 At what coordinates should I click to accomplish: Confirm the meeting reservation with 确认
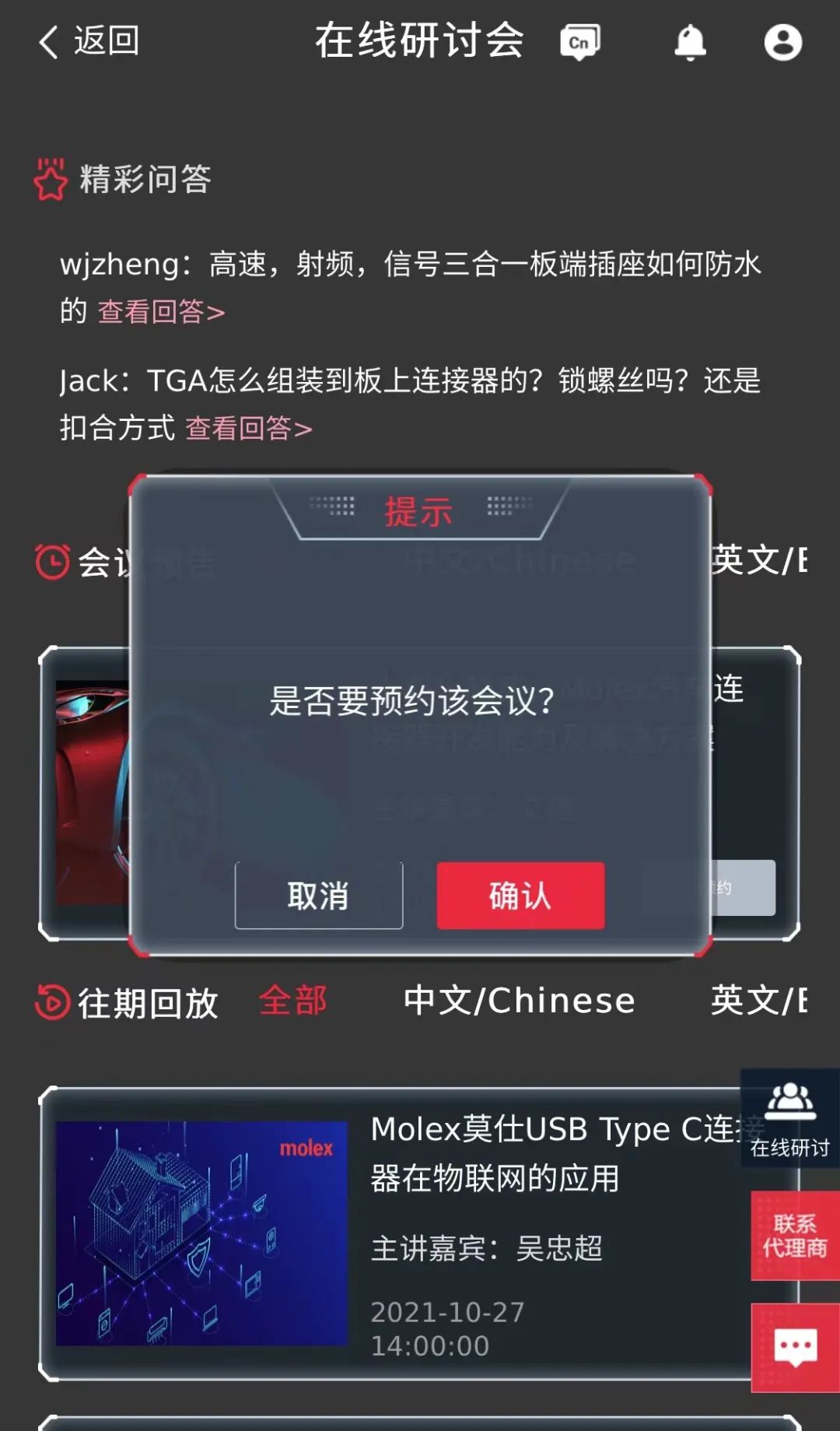520,896
